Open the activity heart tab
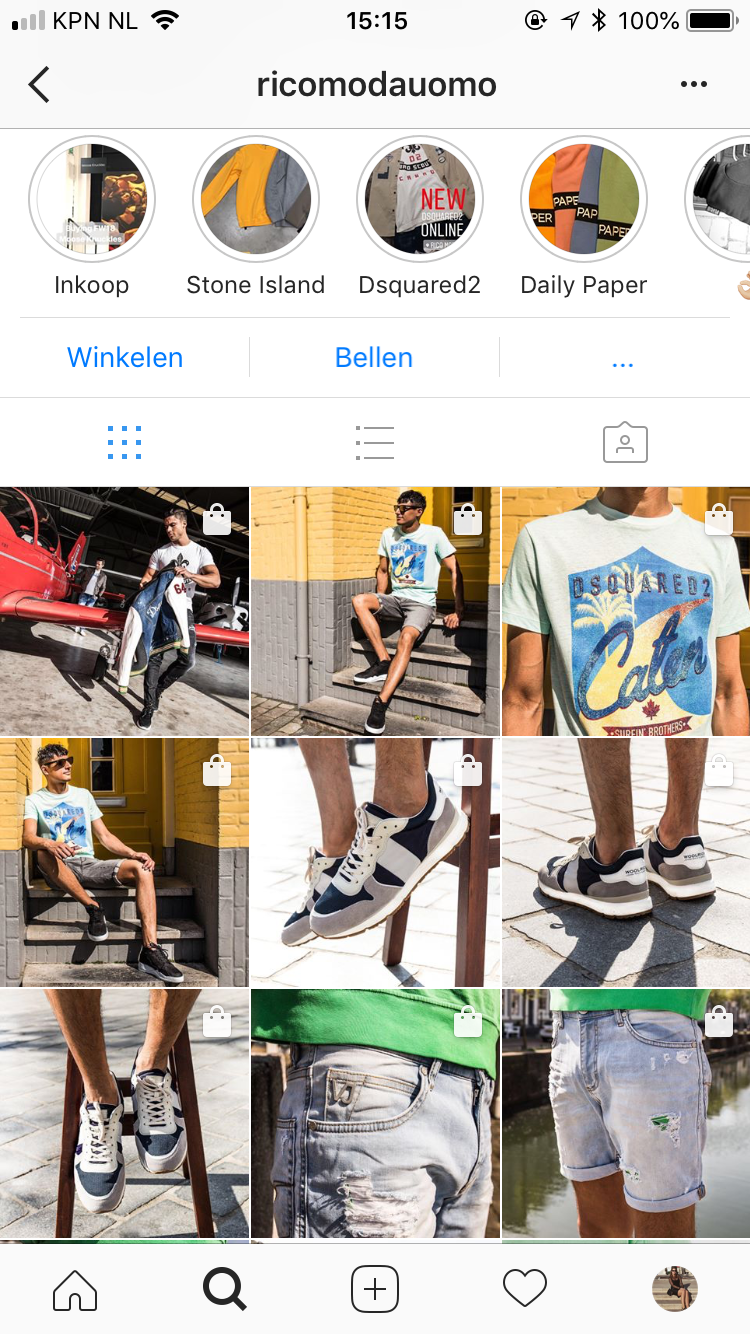The width and height of the screenshot is (750, 1334). 525,1289
